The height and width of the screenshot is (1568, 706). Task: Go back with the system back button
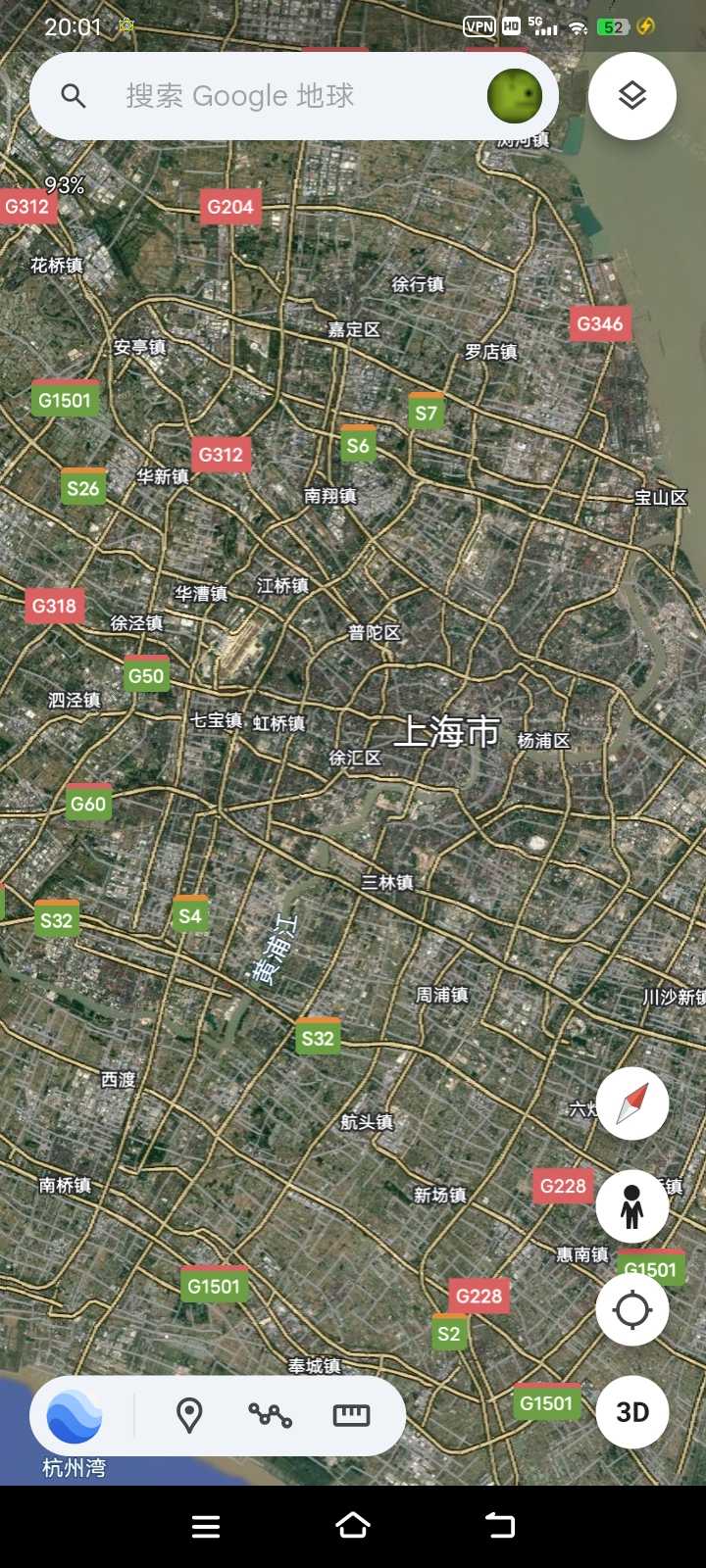pyautogui.click(x=500, y=1525)
